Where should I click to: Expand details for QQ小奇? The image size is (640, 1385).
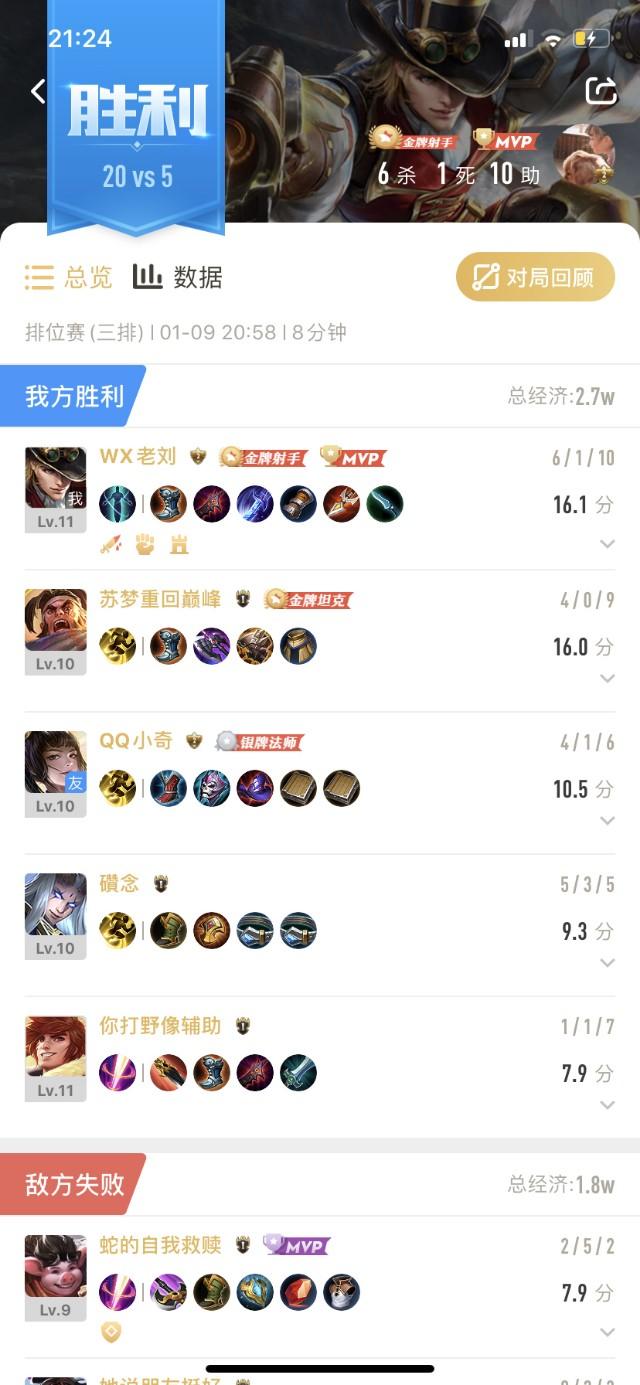tap(606, 820)
